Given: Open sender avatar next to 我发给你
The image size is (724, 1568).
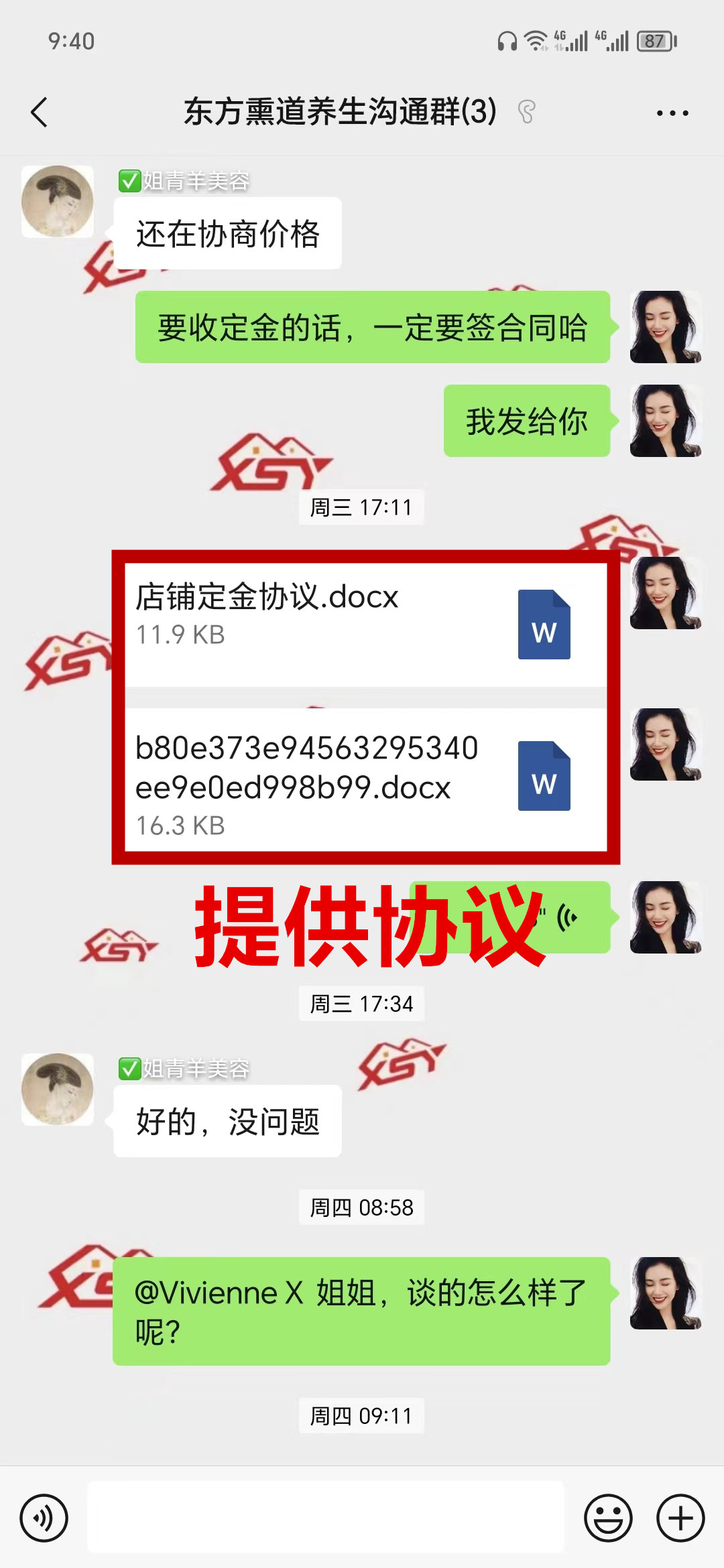Looking at the screenshot, I should [665, 421].
